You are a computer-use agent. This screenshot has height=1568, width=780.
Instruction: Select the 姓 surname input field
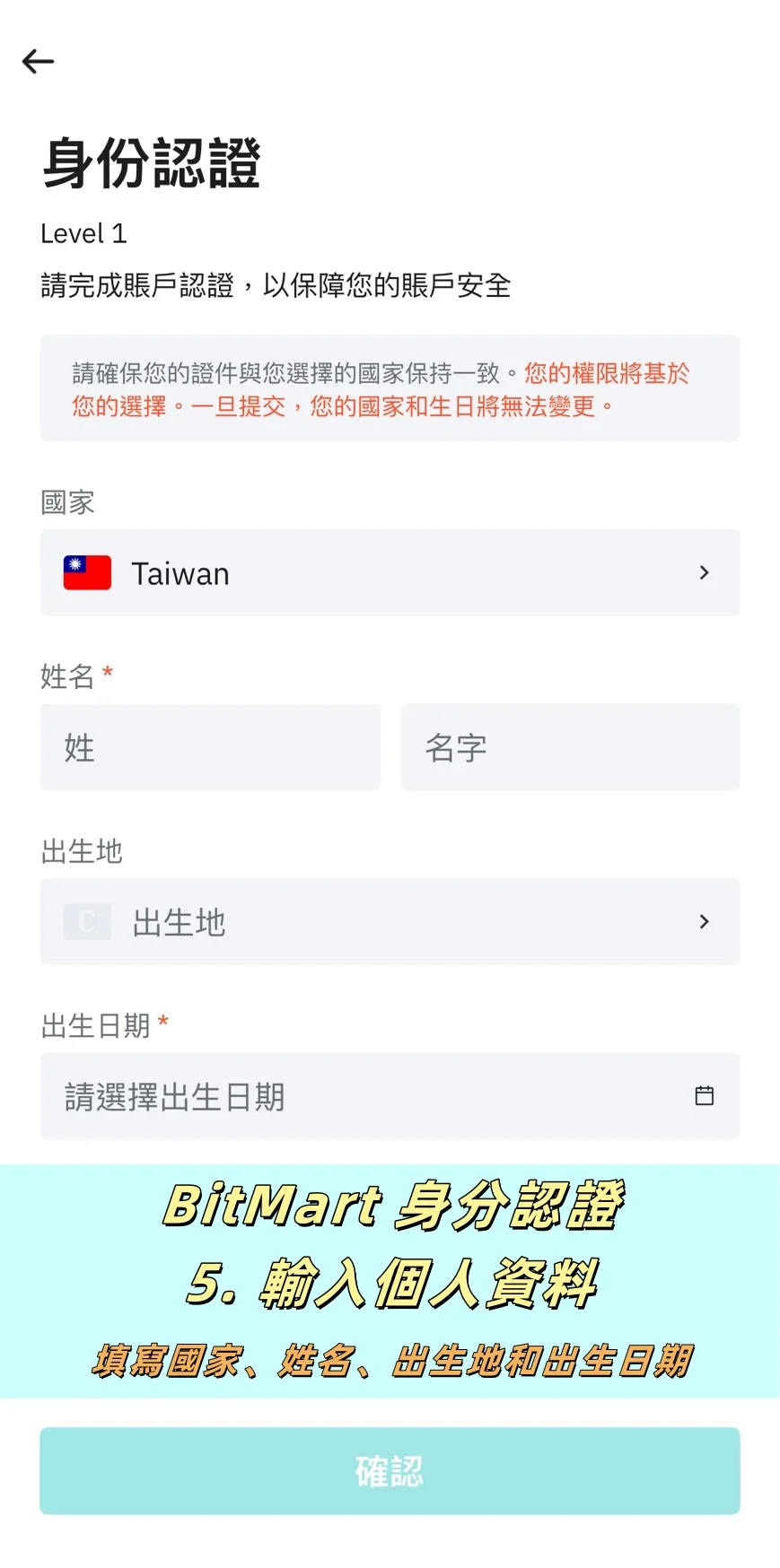pyautogui.click(x=210, y=747)
